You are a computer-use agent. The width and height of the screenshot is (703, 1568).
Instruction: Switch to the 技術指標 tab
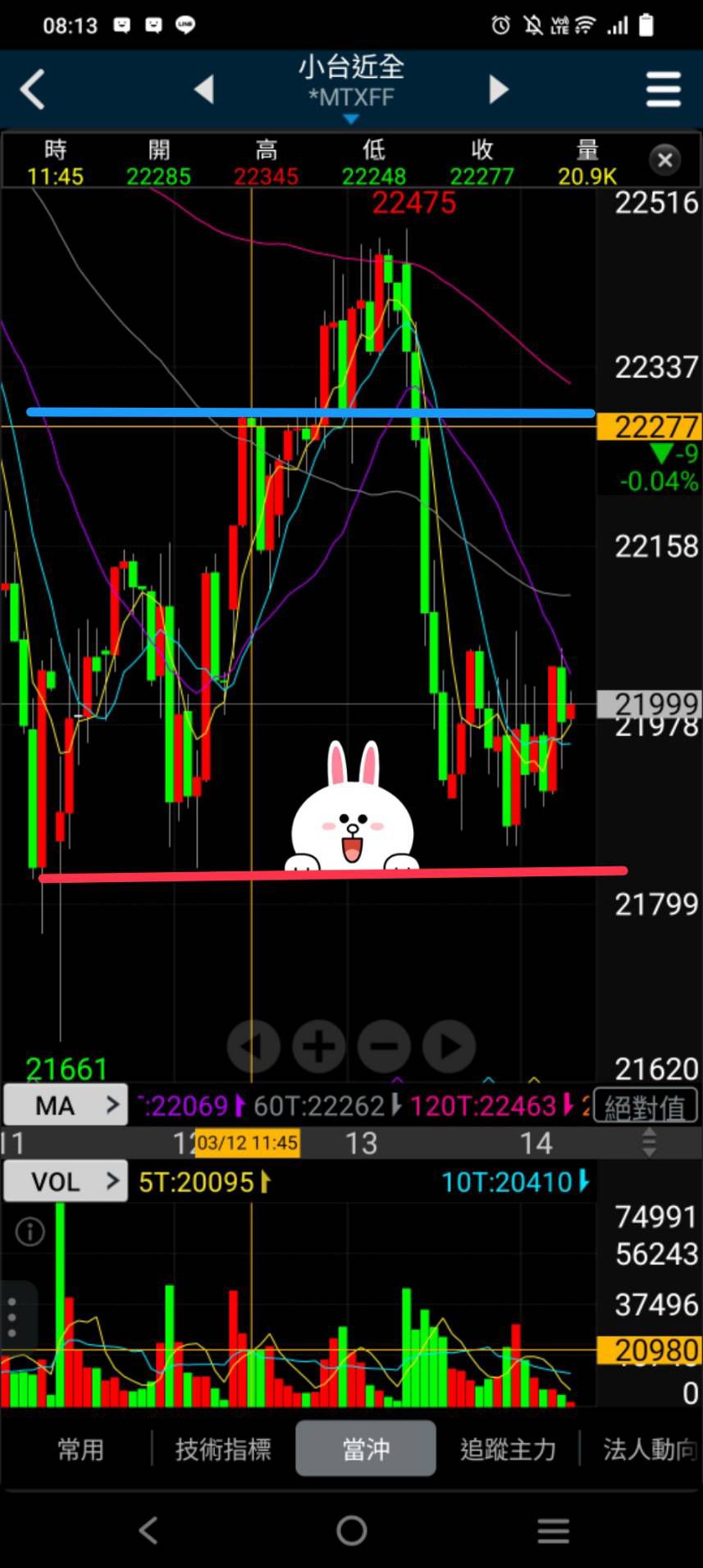tap(223, 1449)
